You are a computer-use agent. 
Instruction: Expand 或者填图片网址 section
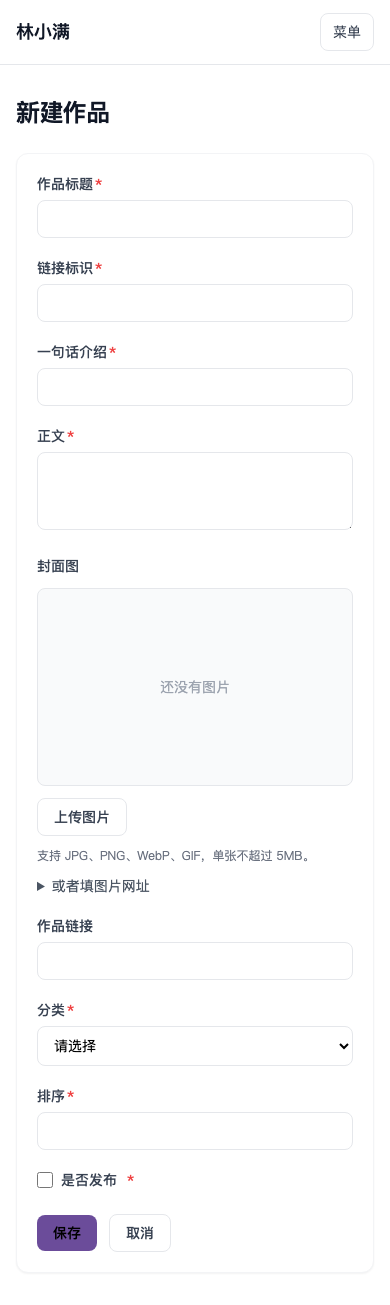(x=93, y=886)
